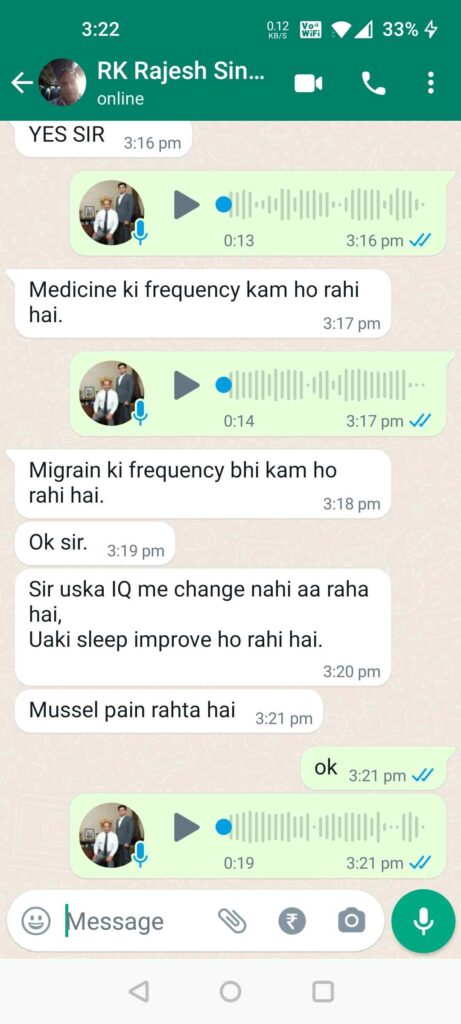Play the 0:13 voice message

click(x=187, y=205)
